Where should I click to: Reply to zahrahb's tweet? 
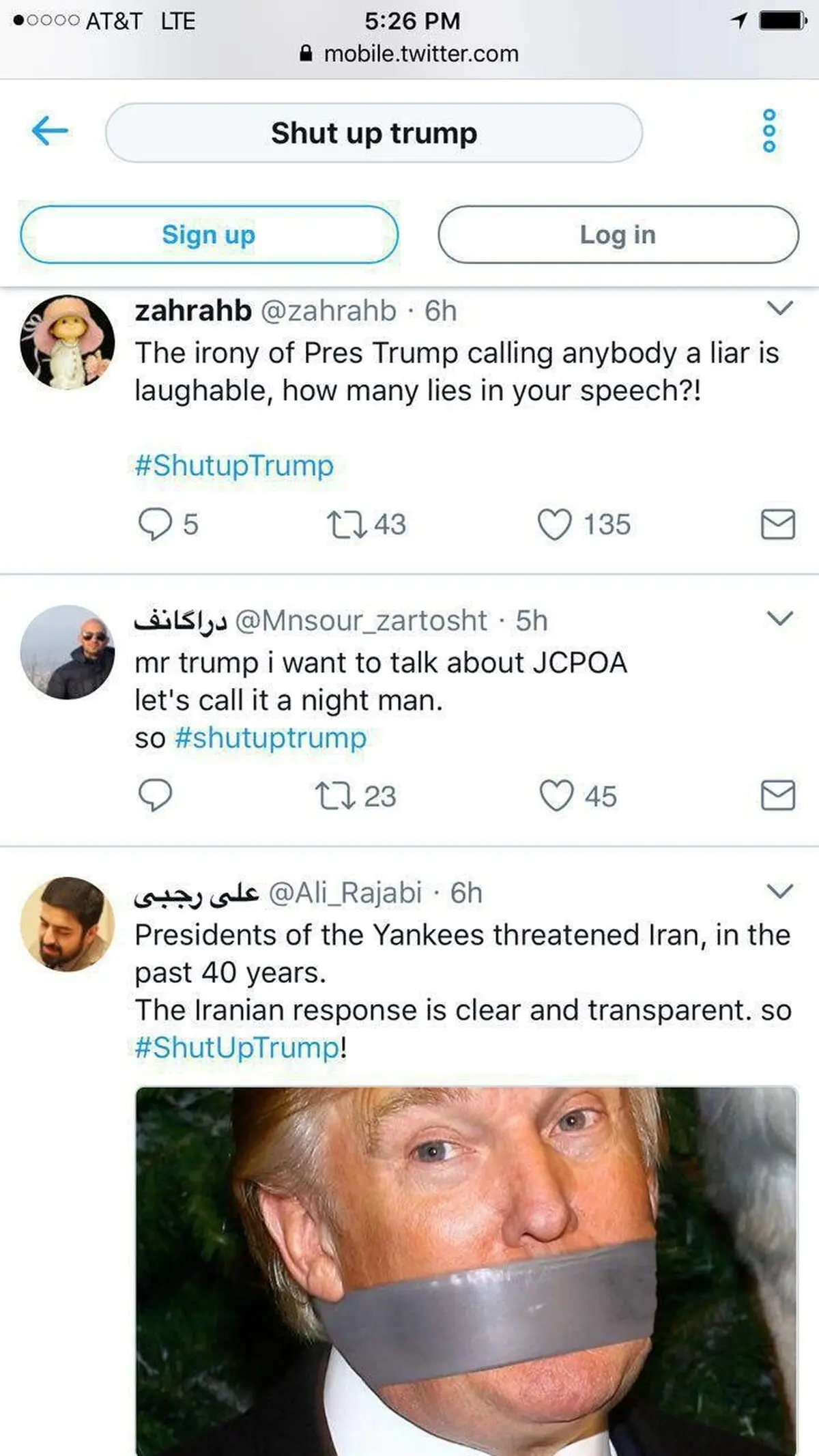[155, 524]
